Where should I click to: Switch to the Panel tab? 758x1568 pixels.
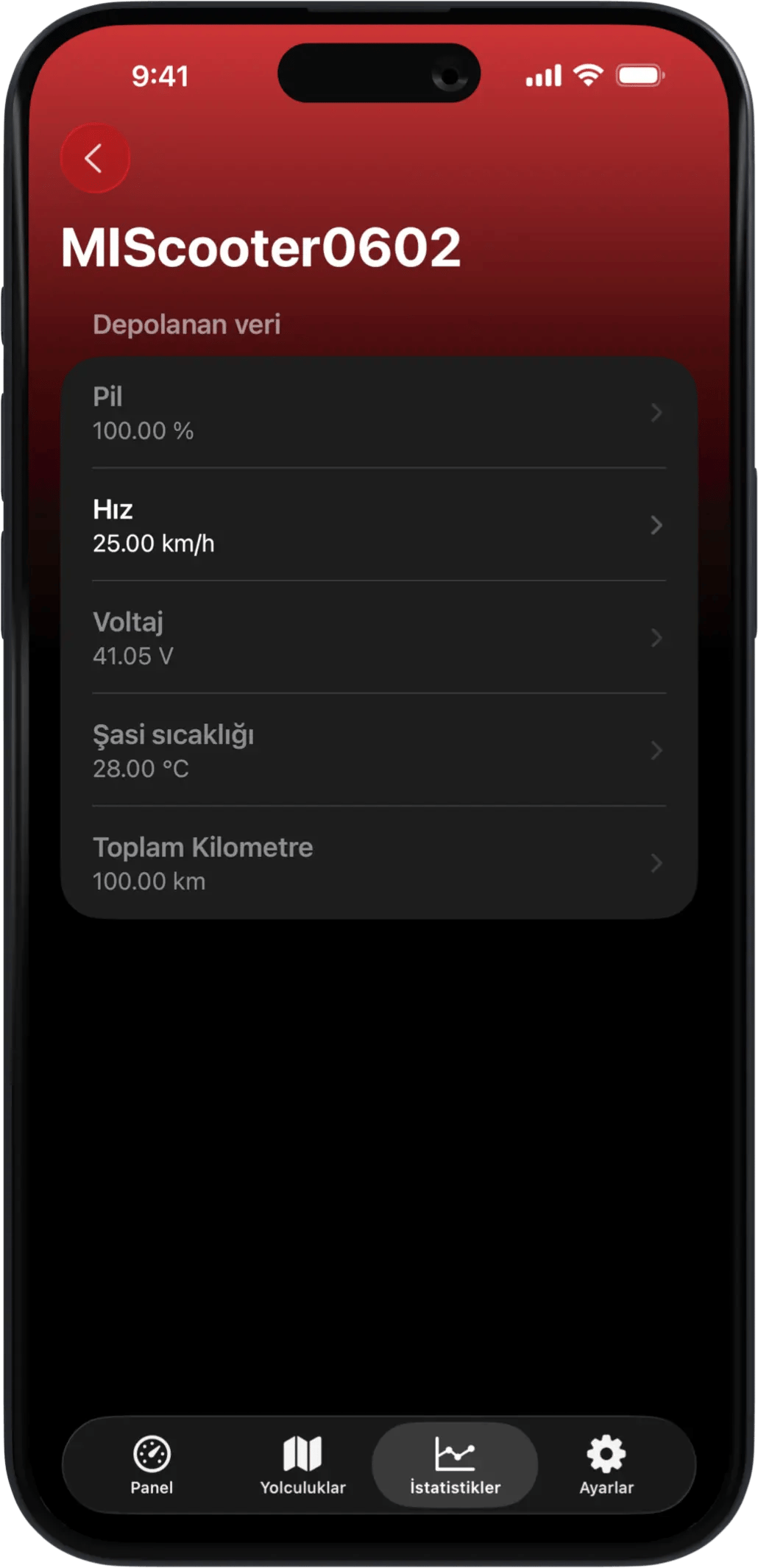tap(152, 1465)
